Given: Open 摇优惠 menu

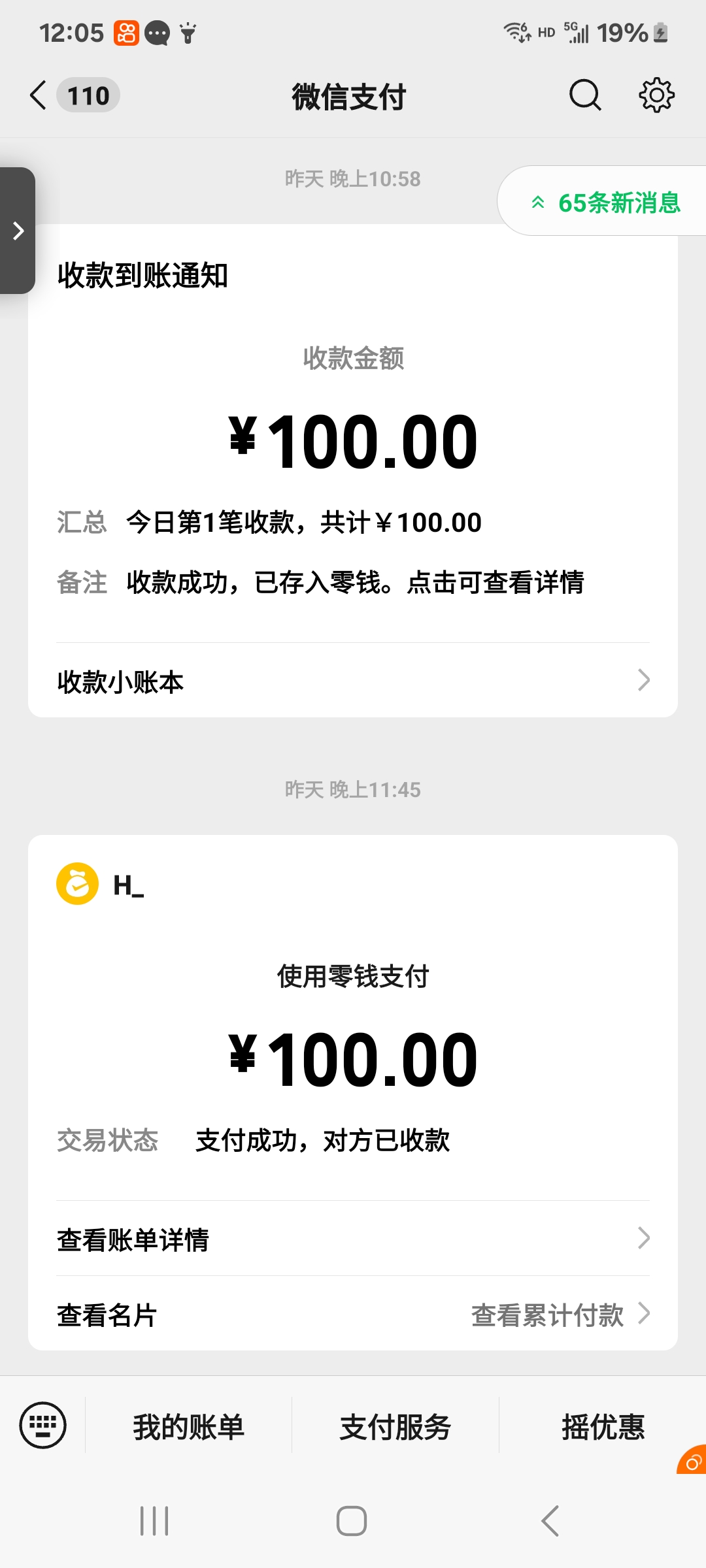Looking at the screenshot, I should point(603,1426).
